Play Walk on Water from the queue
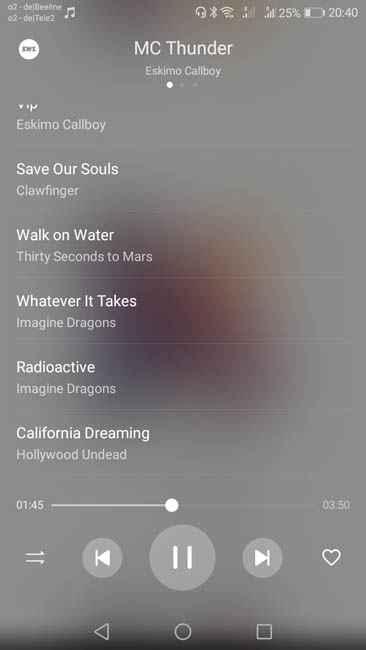366x650 pixels. pyautogui.click(x=183, y=245)
